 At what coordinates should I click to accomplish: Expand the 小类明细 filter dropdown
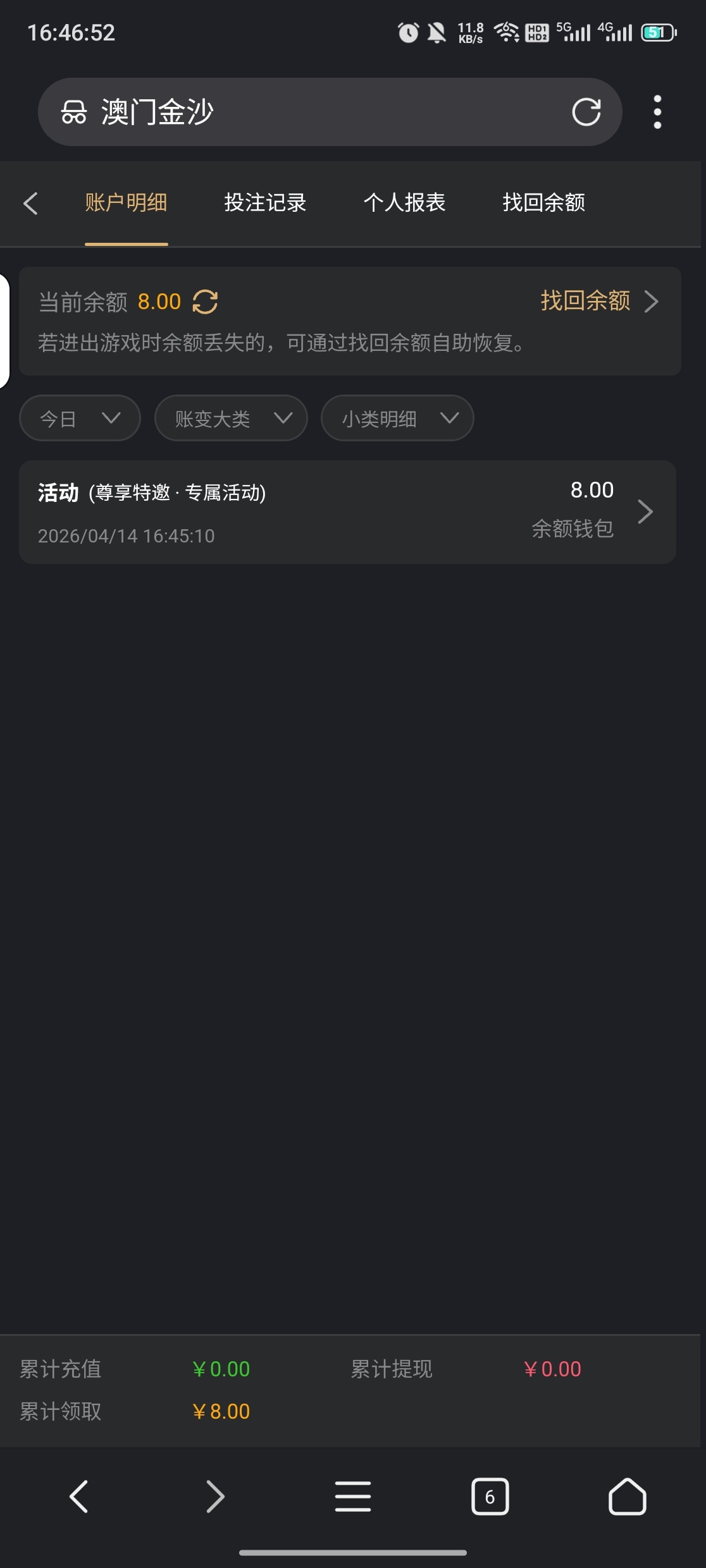coord(397,418)
